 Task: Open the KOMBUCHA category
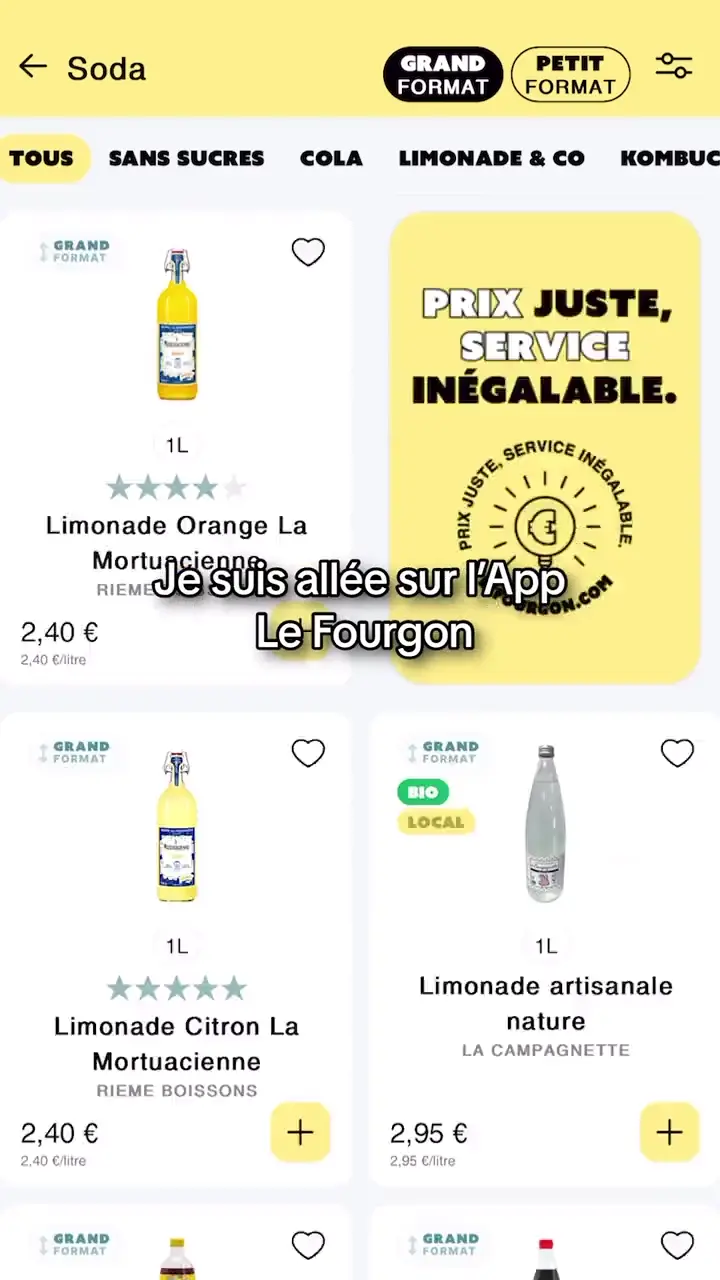[x=668, y=158]
